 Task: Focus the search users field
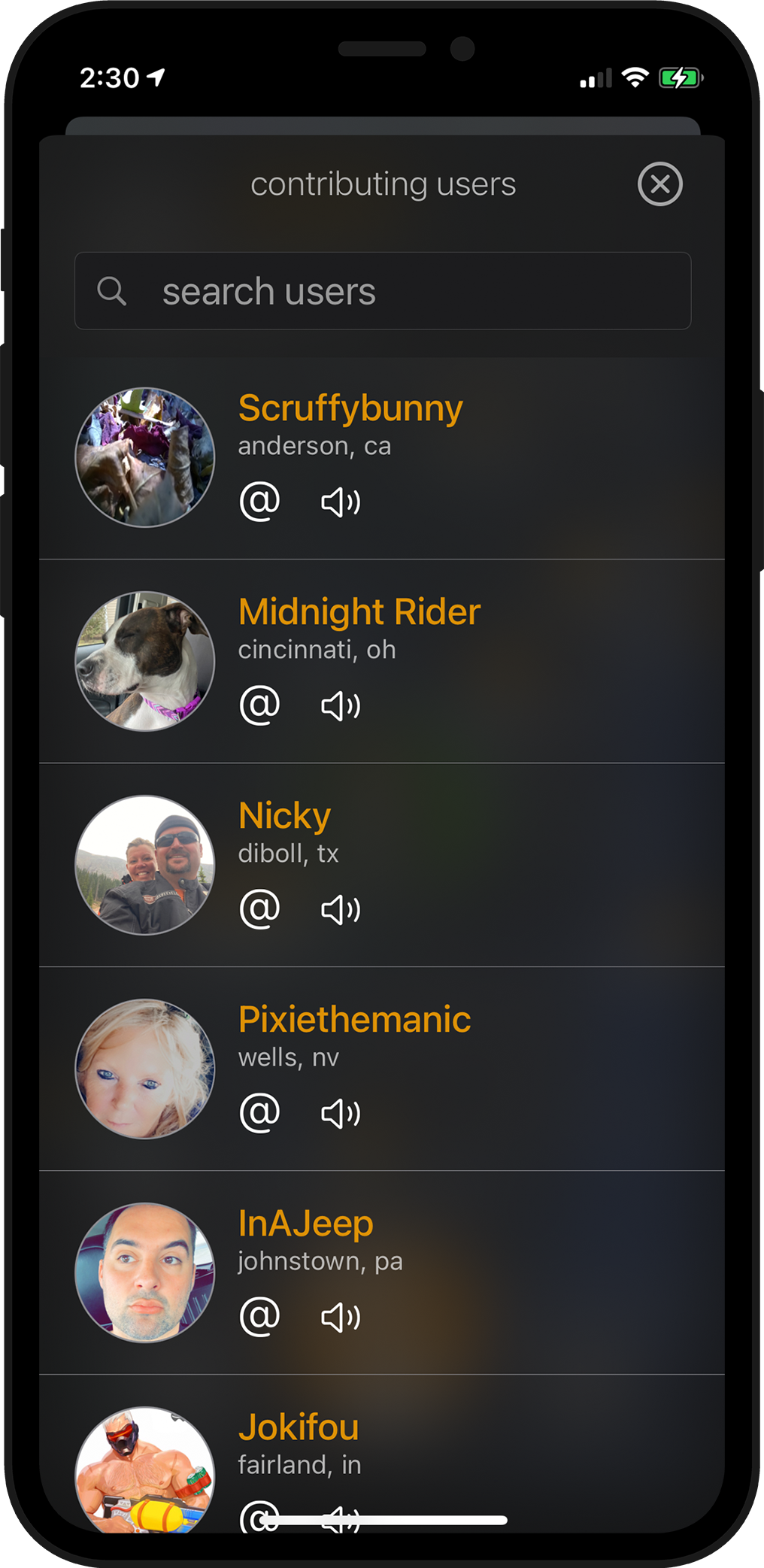tap(382, 291)
